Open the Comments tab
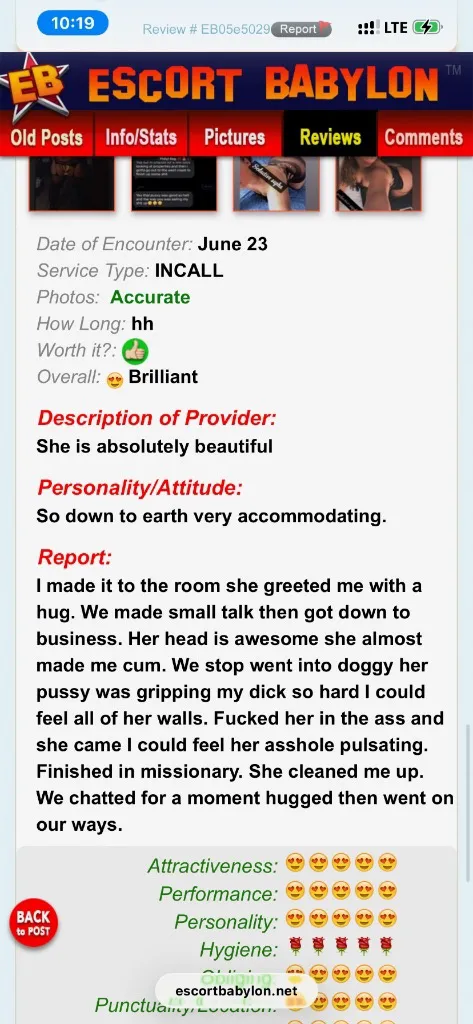The height and width of the screenshot is (1024, 473). pos(425,137)
